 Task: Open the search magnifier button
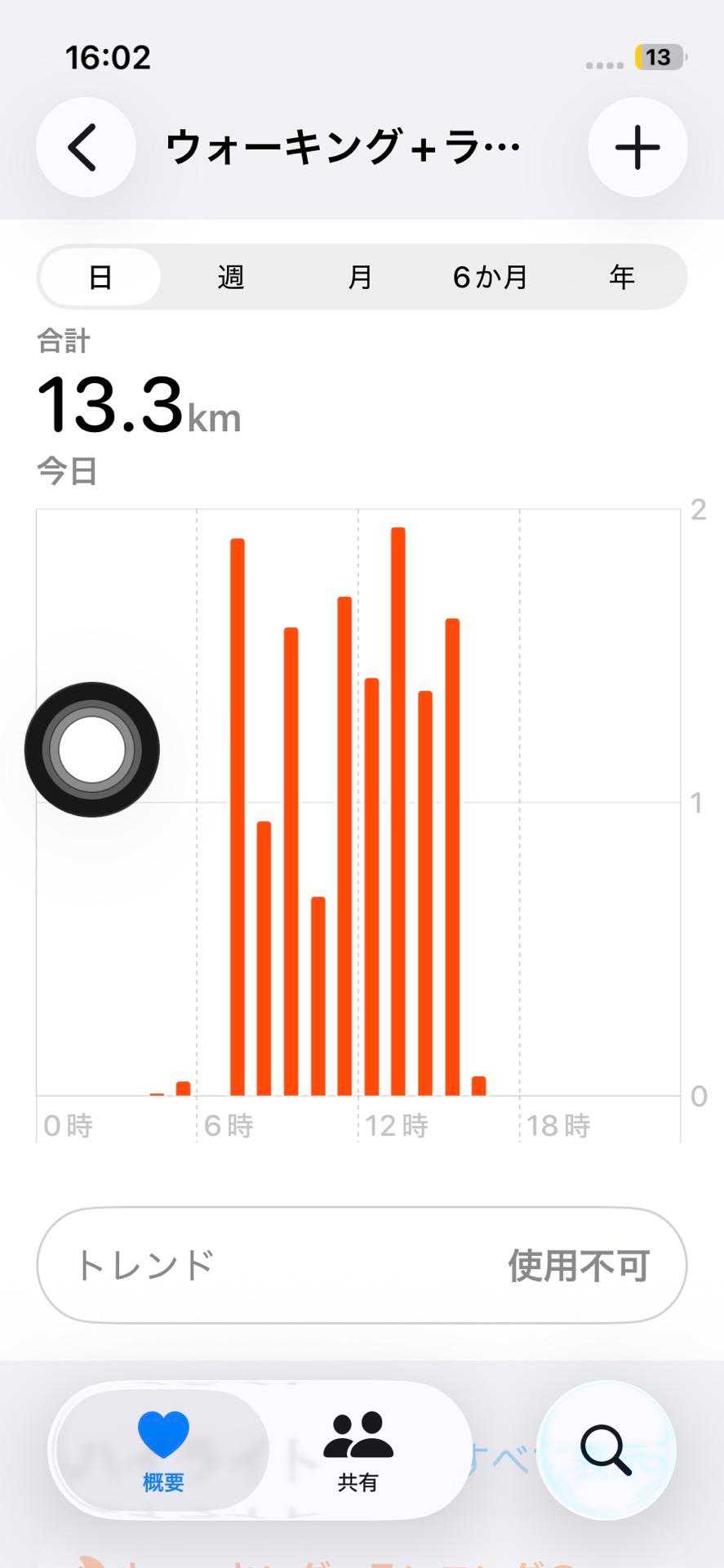(x=606, y=1450)
